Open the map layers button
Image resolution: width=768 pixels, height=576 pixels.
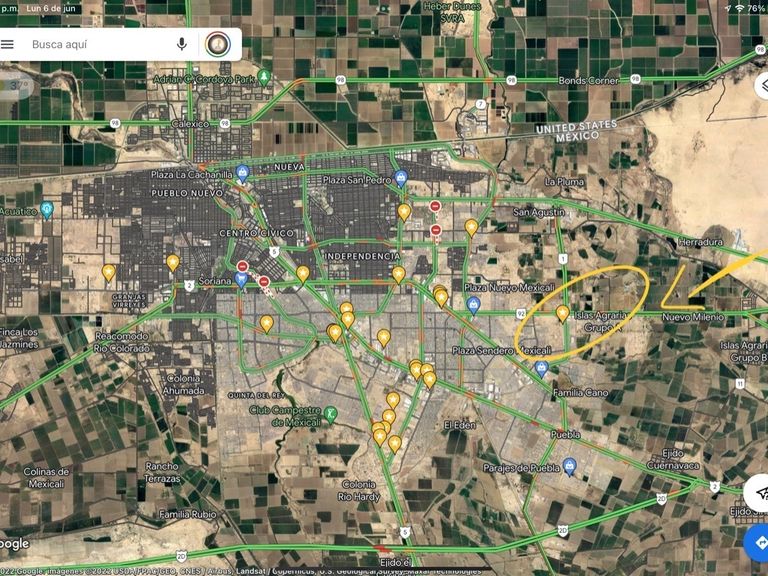point(762,86)
